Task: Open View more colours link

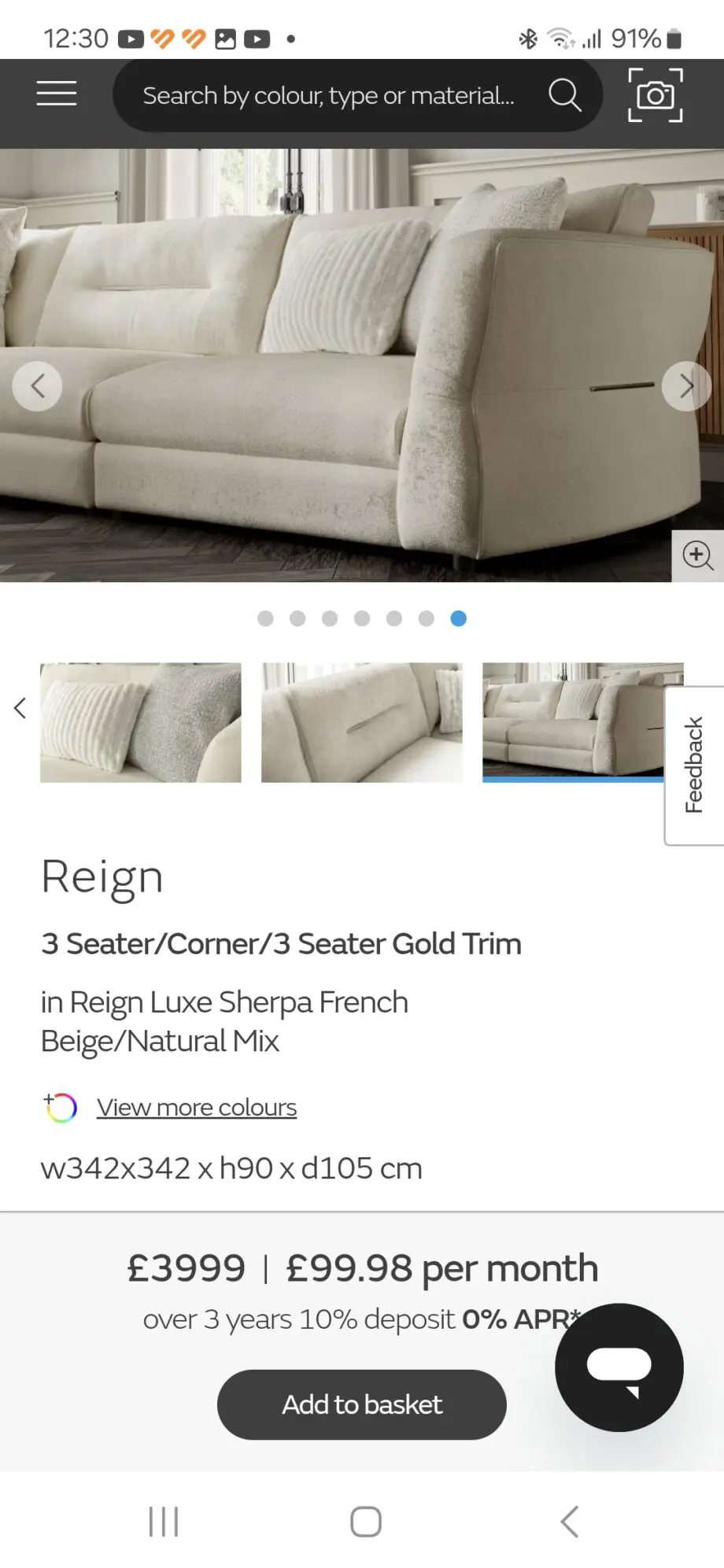Action: tap(196, 1108)
